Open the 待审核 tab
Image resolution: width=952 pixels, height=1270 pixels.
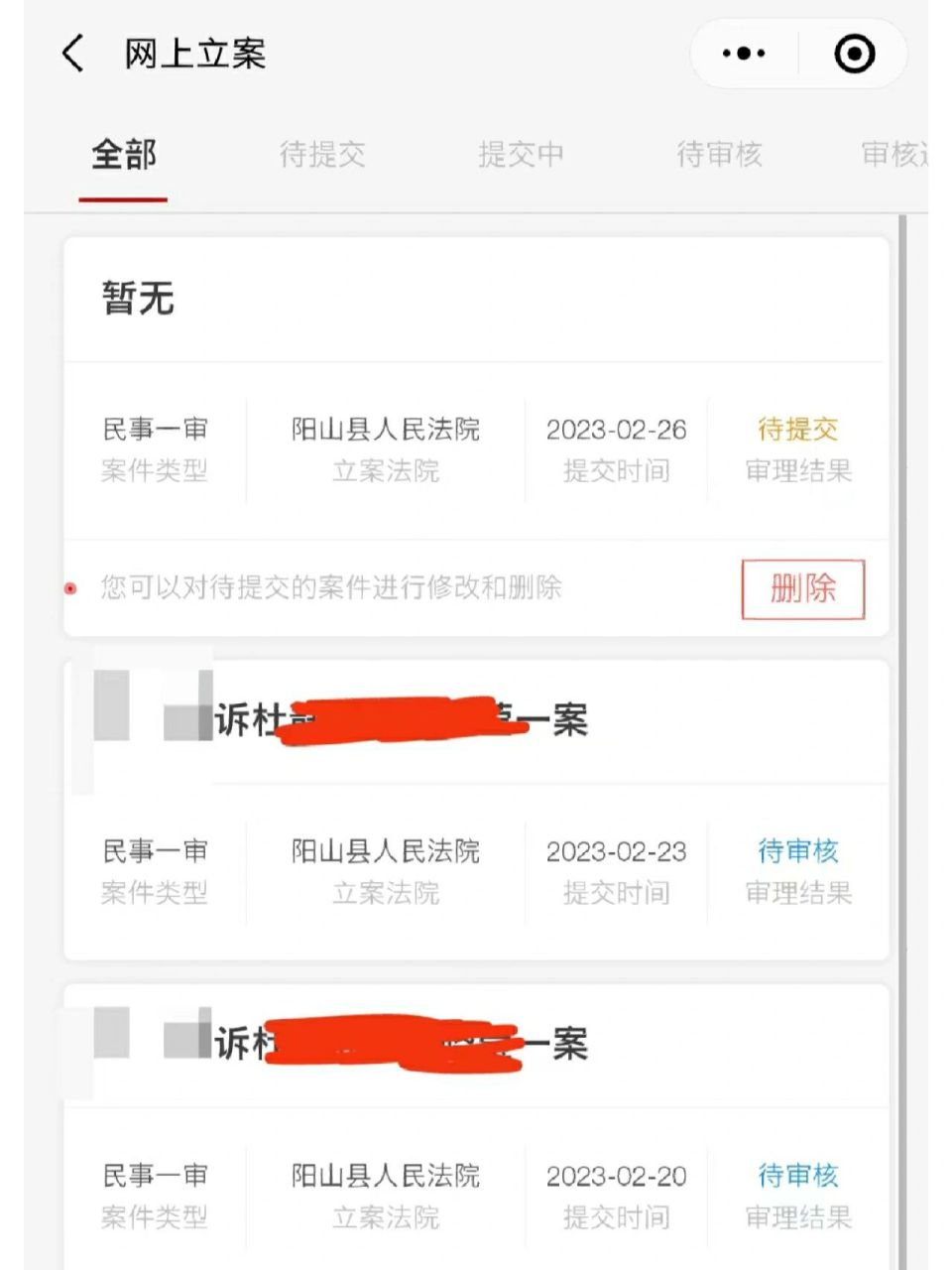(719, 155)
